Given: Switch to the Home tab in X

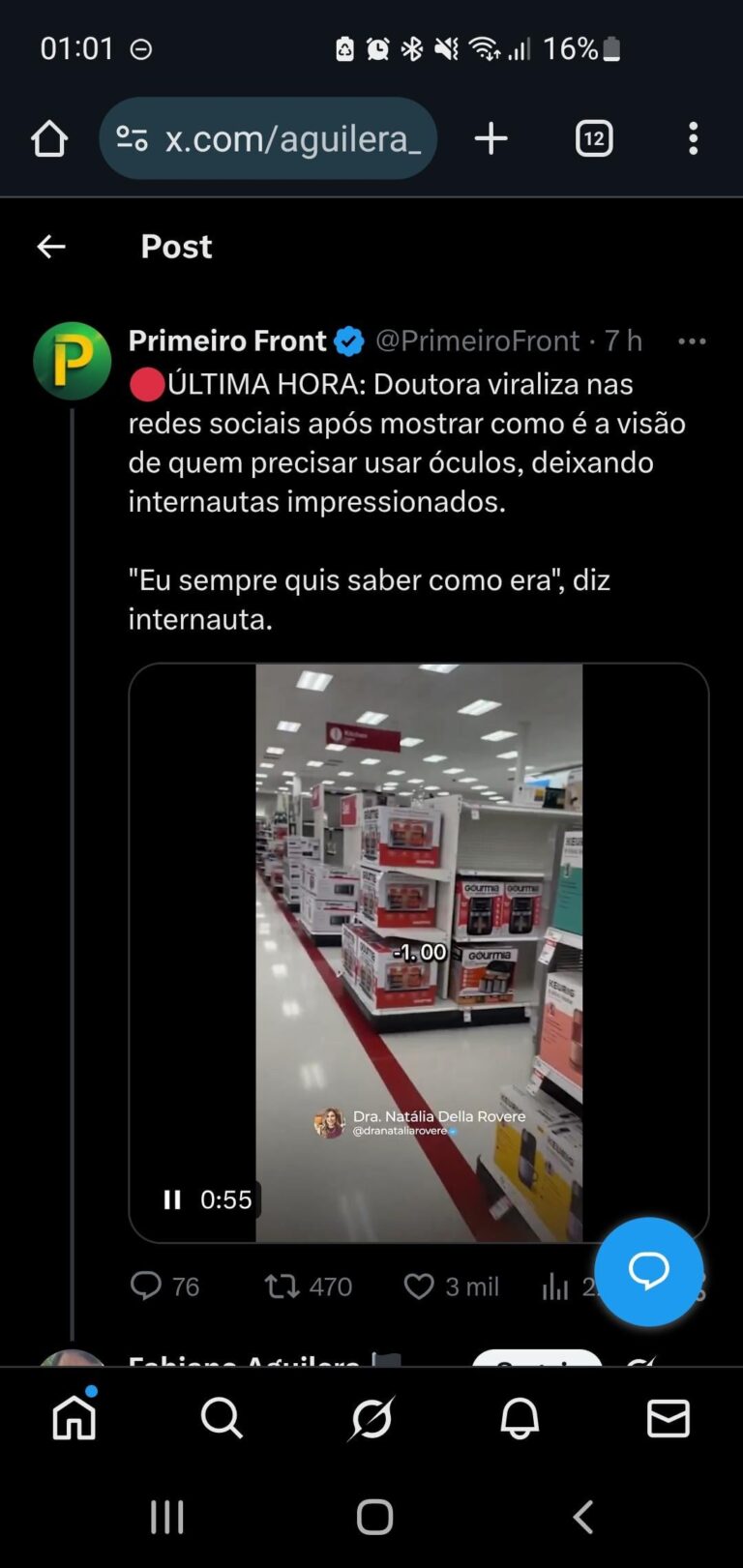Looking at the screenshot, I should pyautogui.click(x=74, y=1418).
